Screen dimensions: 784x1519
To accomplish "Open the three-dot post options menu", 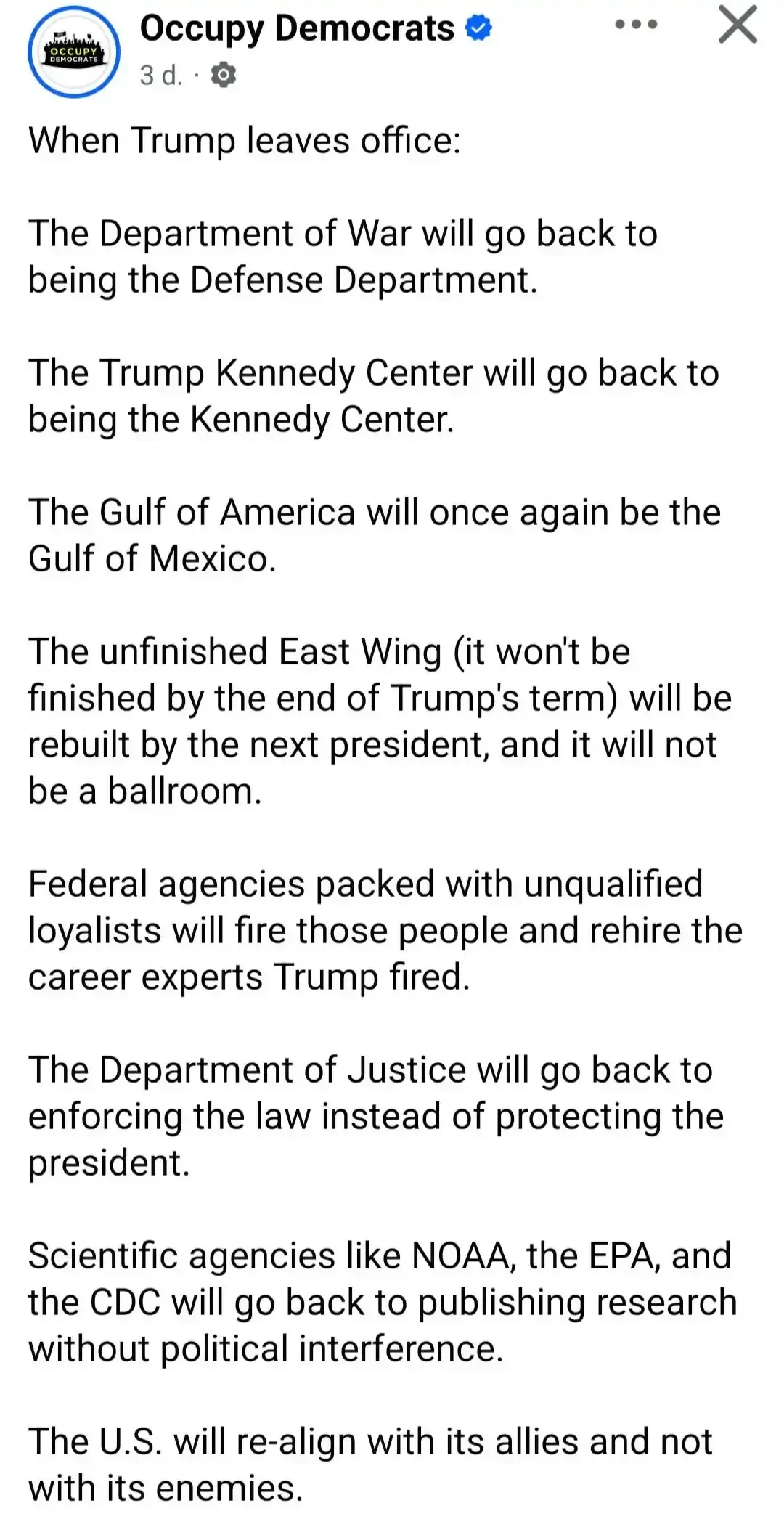I will 636,25.
